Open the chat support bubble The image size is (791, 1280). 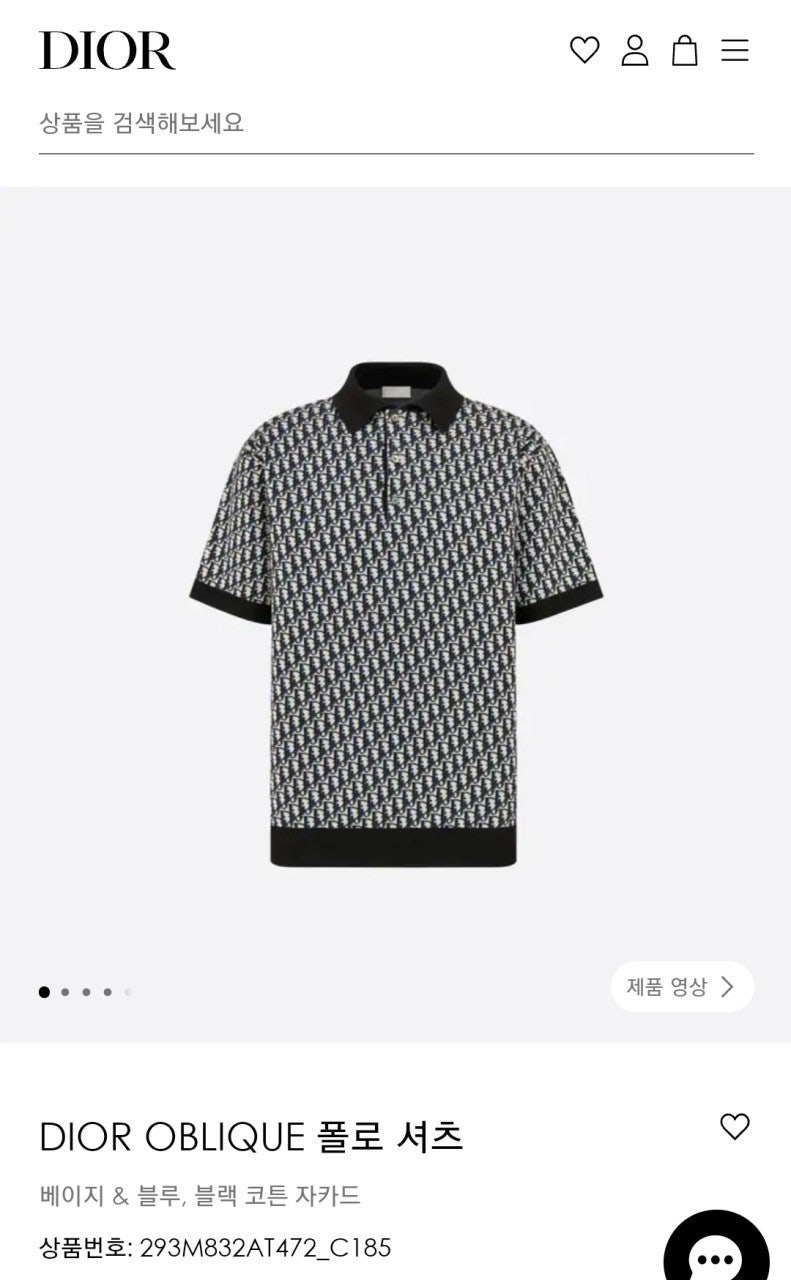pos(716,1254)
